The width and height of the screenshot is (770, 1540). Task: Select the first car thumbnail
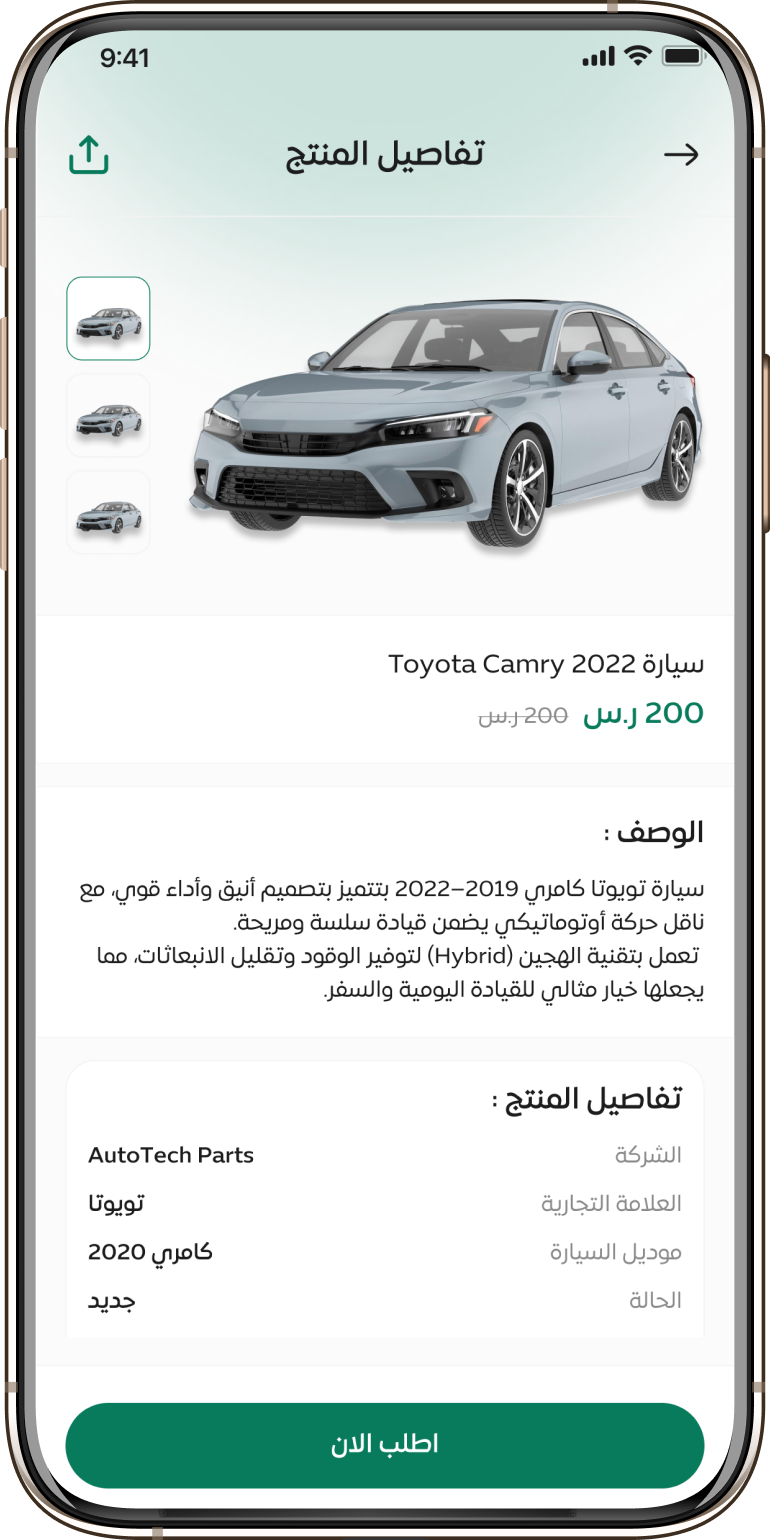click(x=108, y=319)
